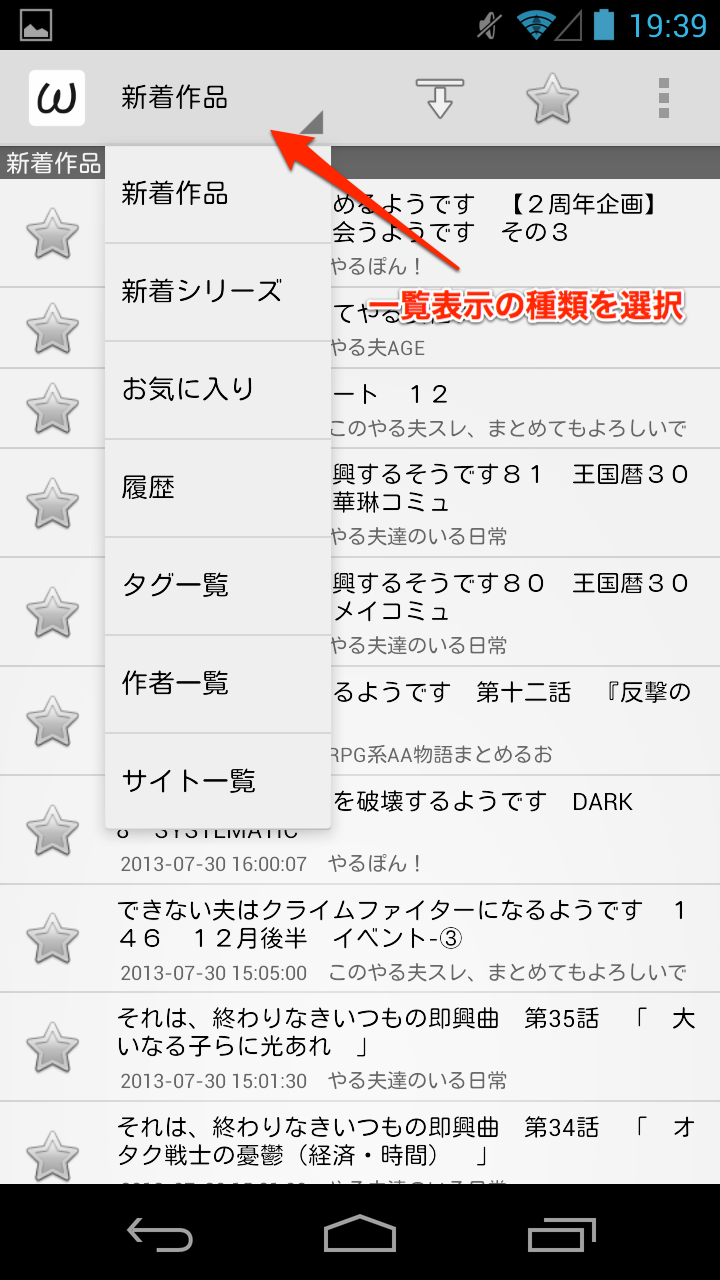Star the できない夫はクライムファイター entry
Screen dimensions: 720x1280
click(x=52, y=939)
